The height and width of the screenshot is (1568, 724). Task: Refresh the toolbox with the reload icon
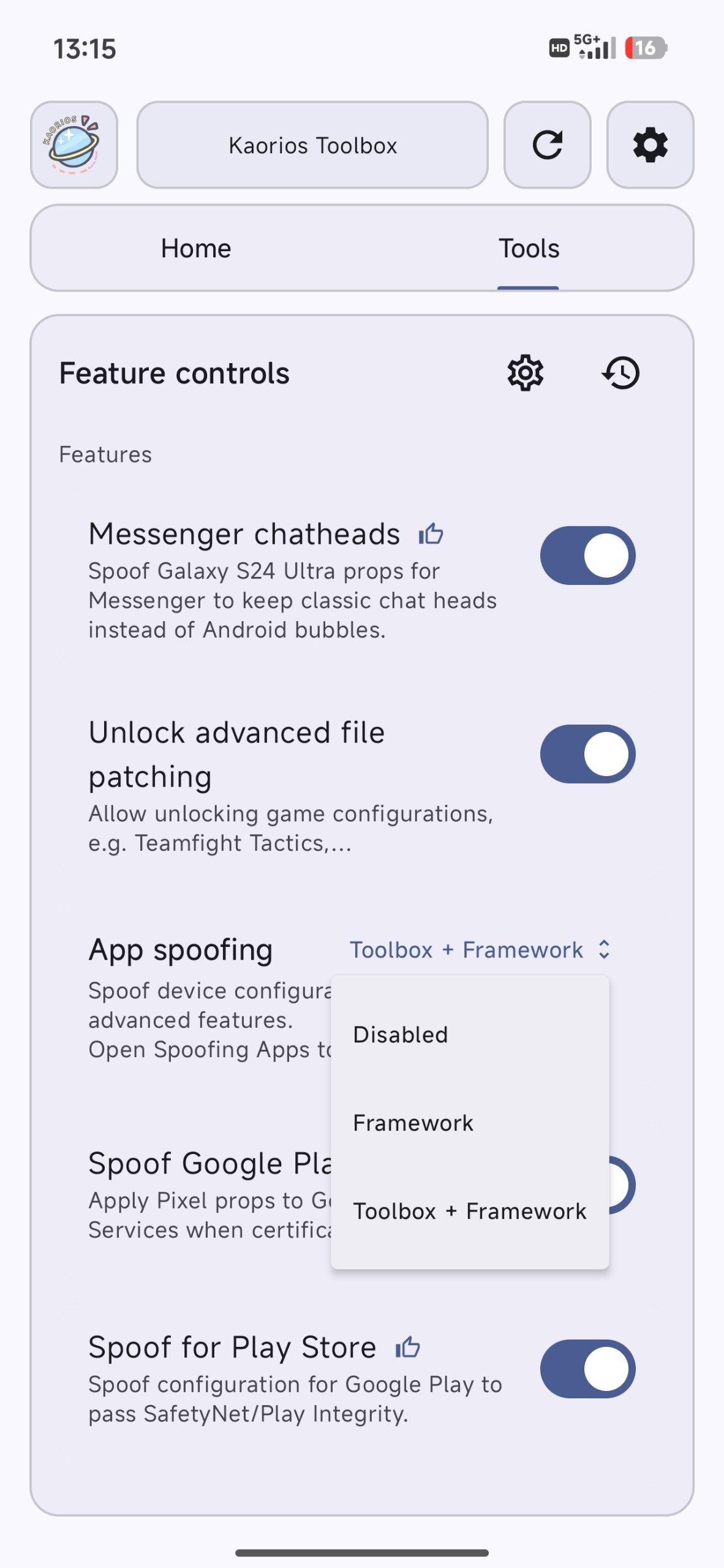(547, 145)
